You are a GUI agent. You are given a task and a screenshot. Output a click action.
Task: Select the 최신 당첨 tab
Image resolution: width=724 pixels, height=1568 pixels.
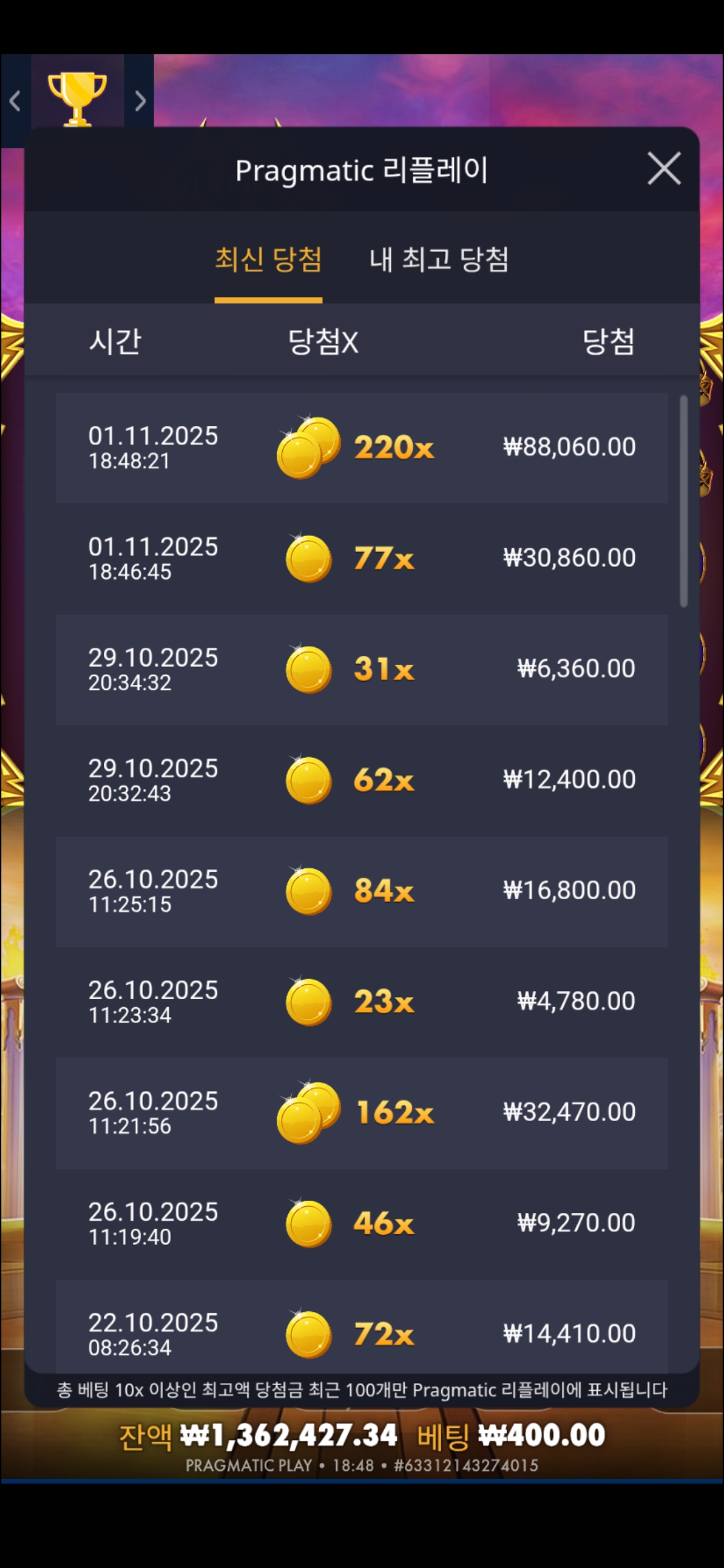pyautogui.click(x=268, y=260)
